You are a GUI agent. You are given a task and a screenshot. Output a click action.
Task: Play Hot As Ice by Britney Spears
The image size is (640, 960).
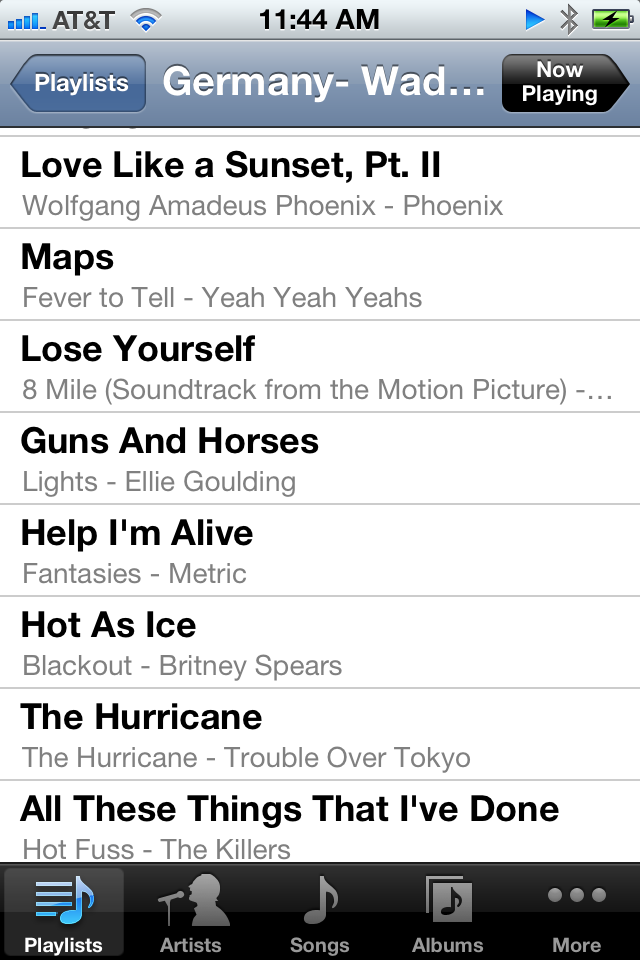[x=320, y=643]
